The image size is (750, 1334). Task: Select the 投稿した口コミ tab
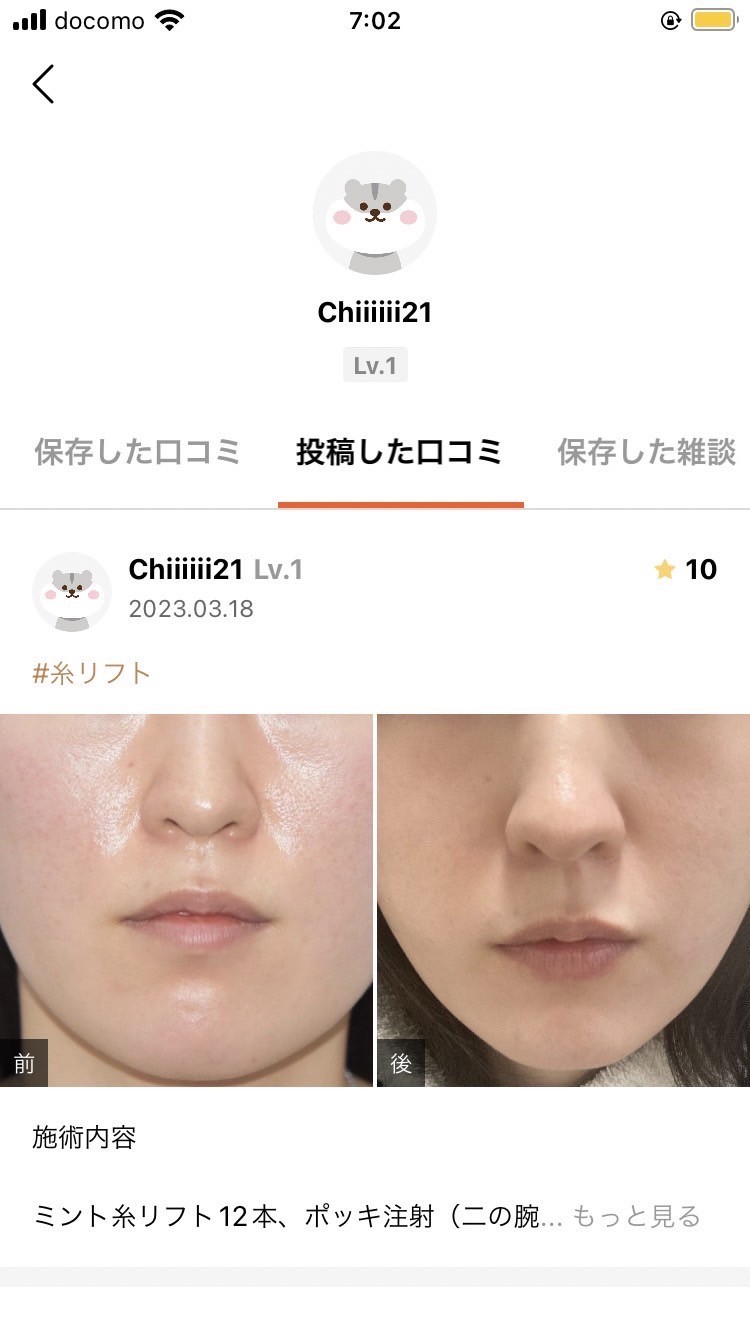400,452
